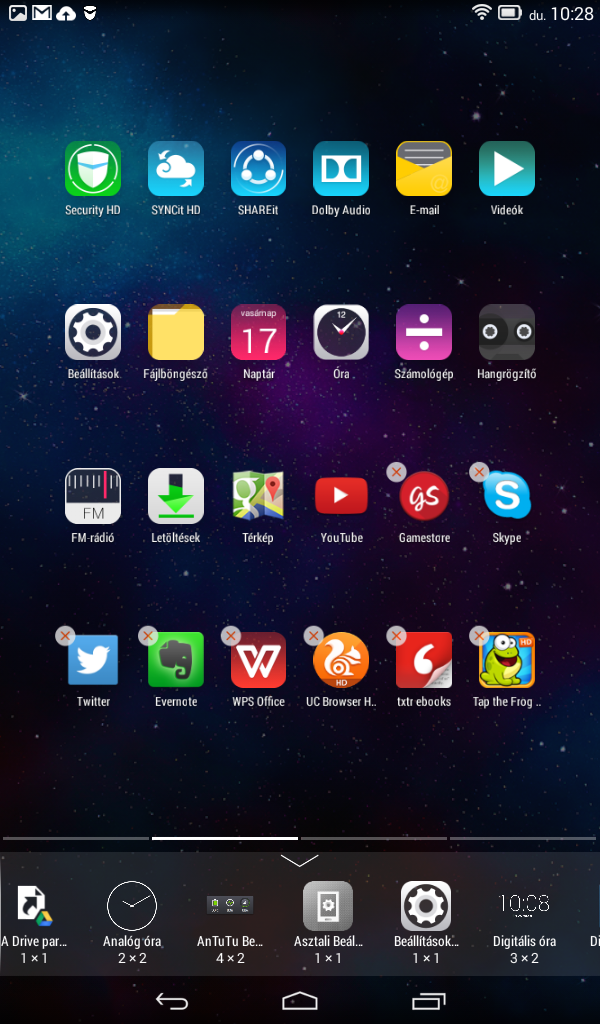Viewport: 600px width, 1024px height.
Task: Open recent apps
Action: pyautogui.click(x=428, y=1000)
